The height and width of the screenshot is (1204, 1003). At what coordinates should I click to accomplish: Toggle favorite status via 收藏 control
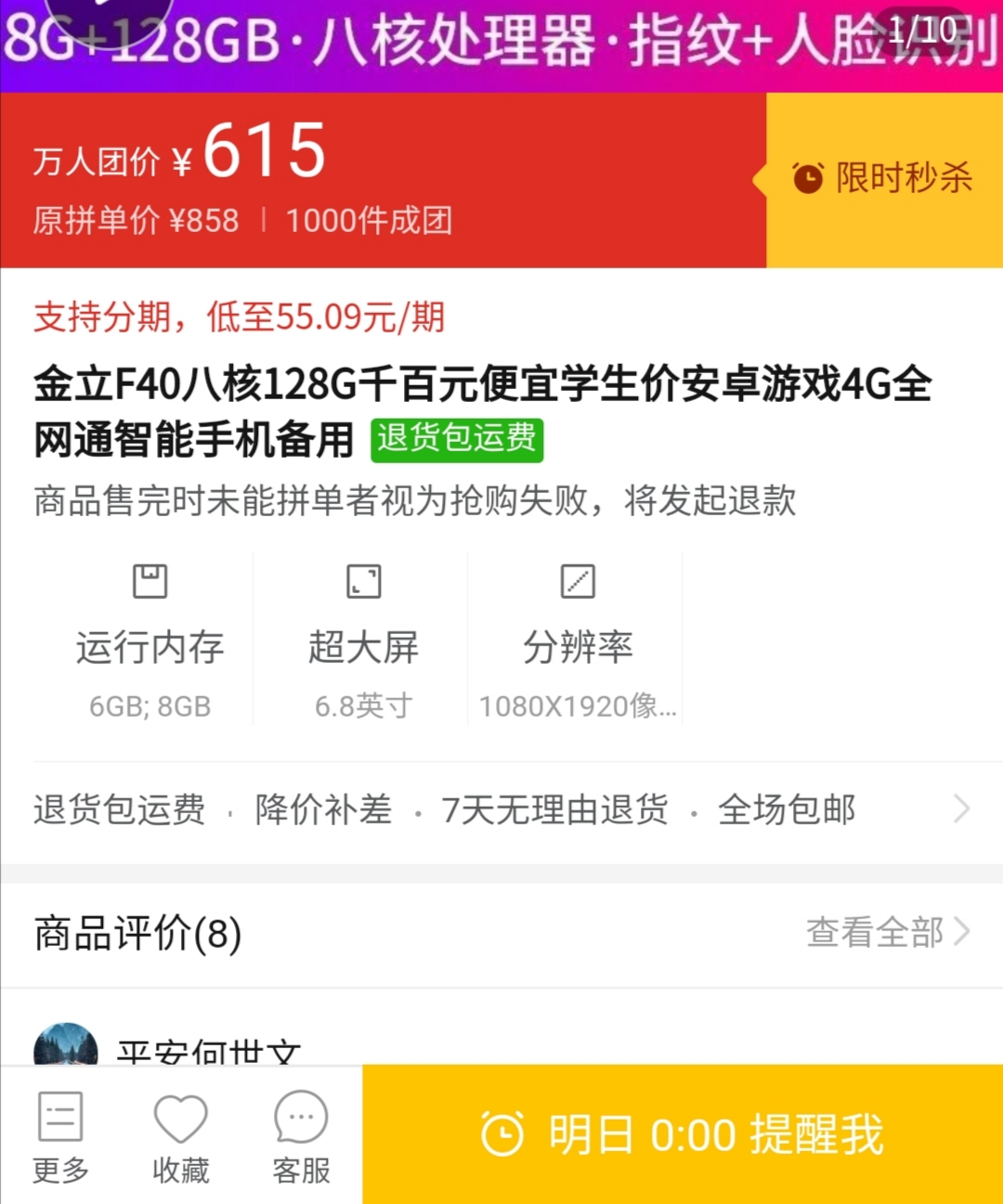tap(183, 1134)
